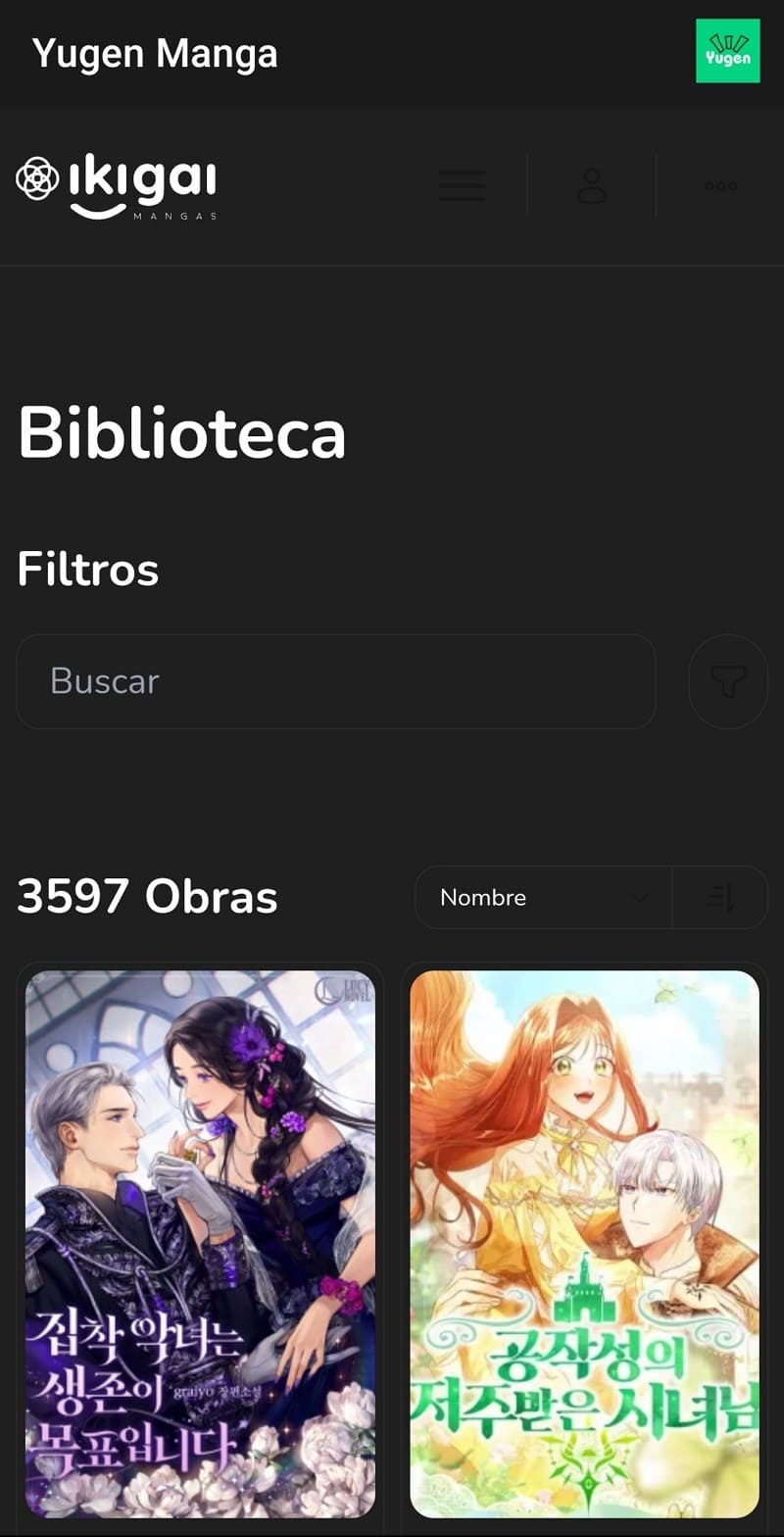Open the hamburger navigation menu
Screen dimensions: 784x1537
point(463,185)
